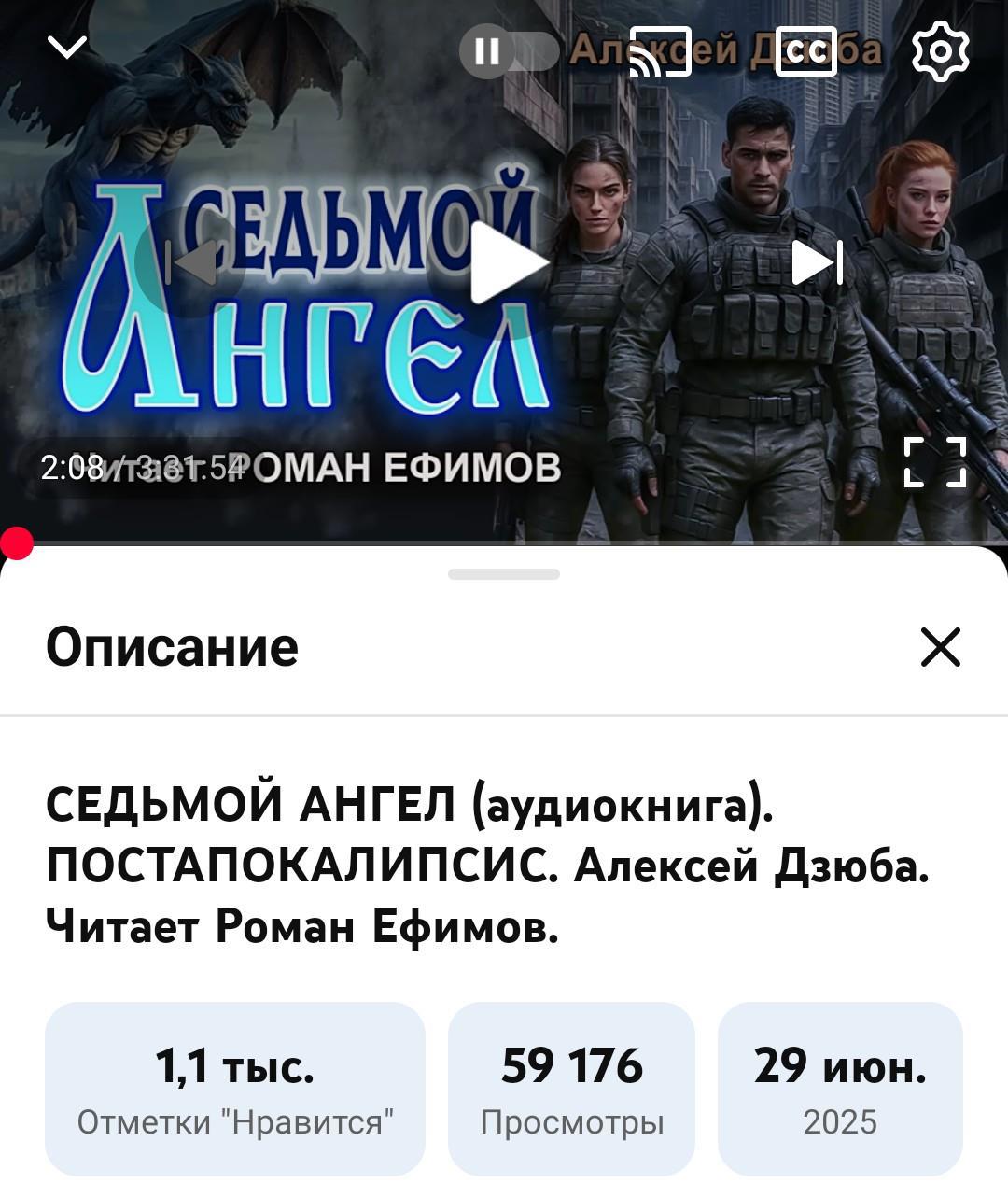Cast the video to a device

tap(659, 52)
